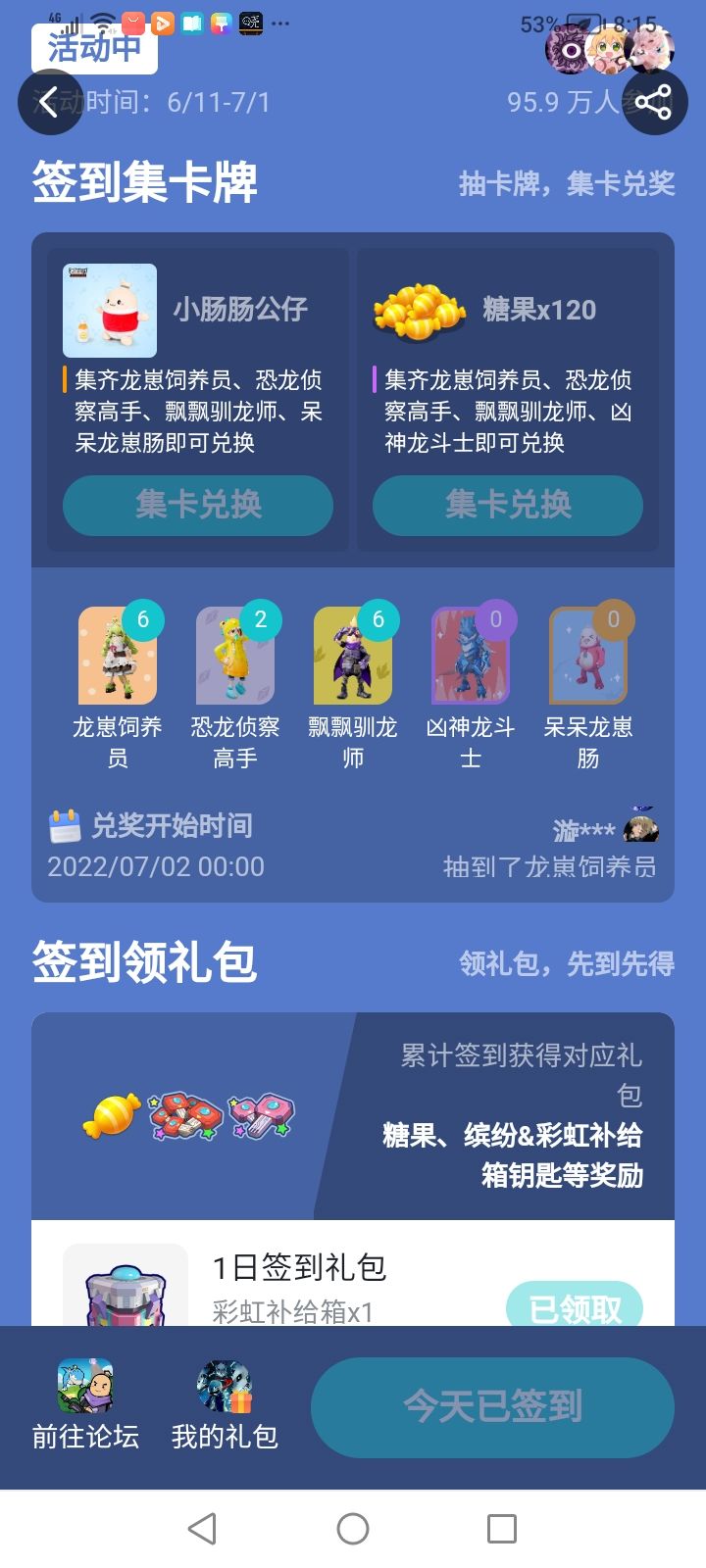Image resolution: width=706 pixels, height=1568 pixels.
Task: Open the 呆呆龙崽肠 card
Action: pos(588,686)
